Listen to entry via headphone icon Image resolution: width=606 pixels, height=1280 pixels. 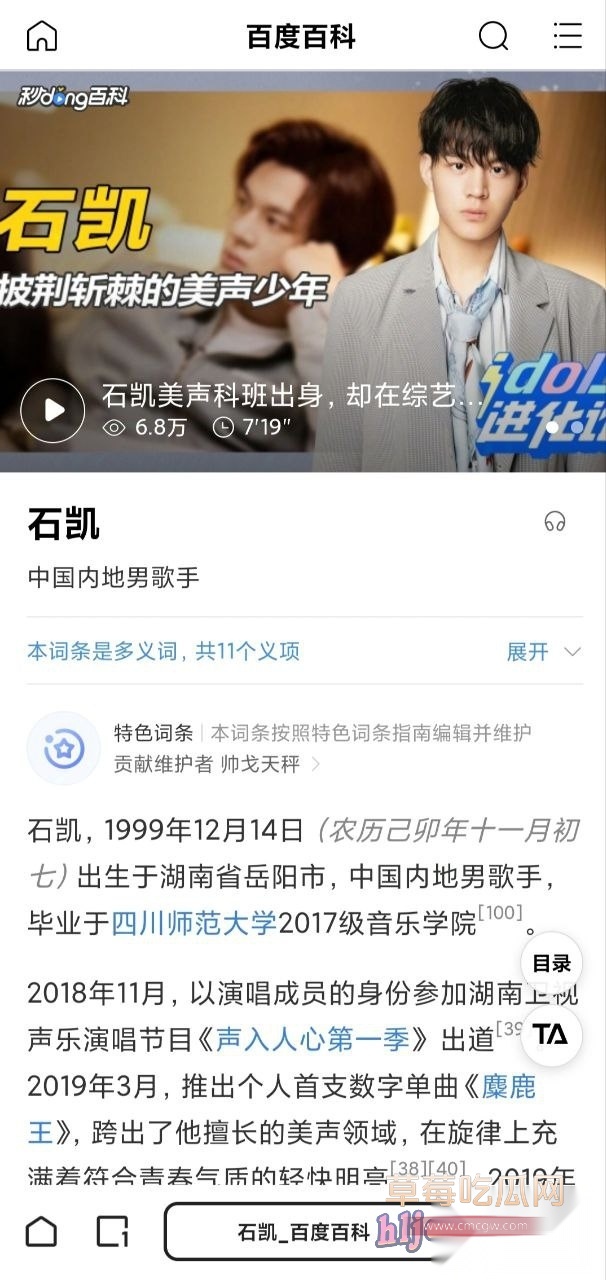(x=554, y=521)
